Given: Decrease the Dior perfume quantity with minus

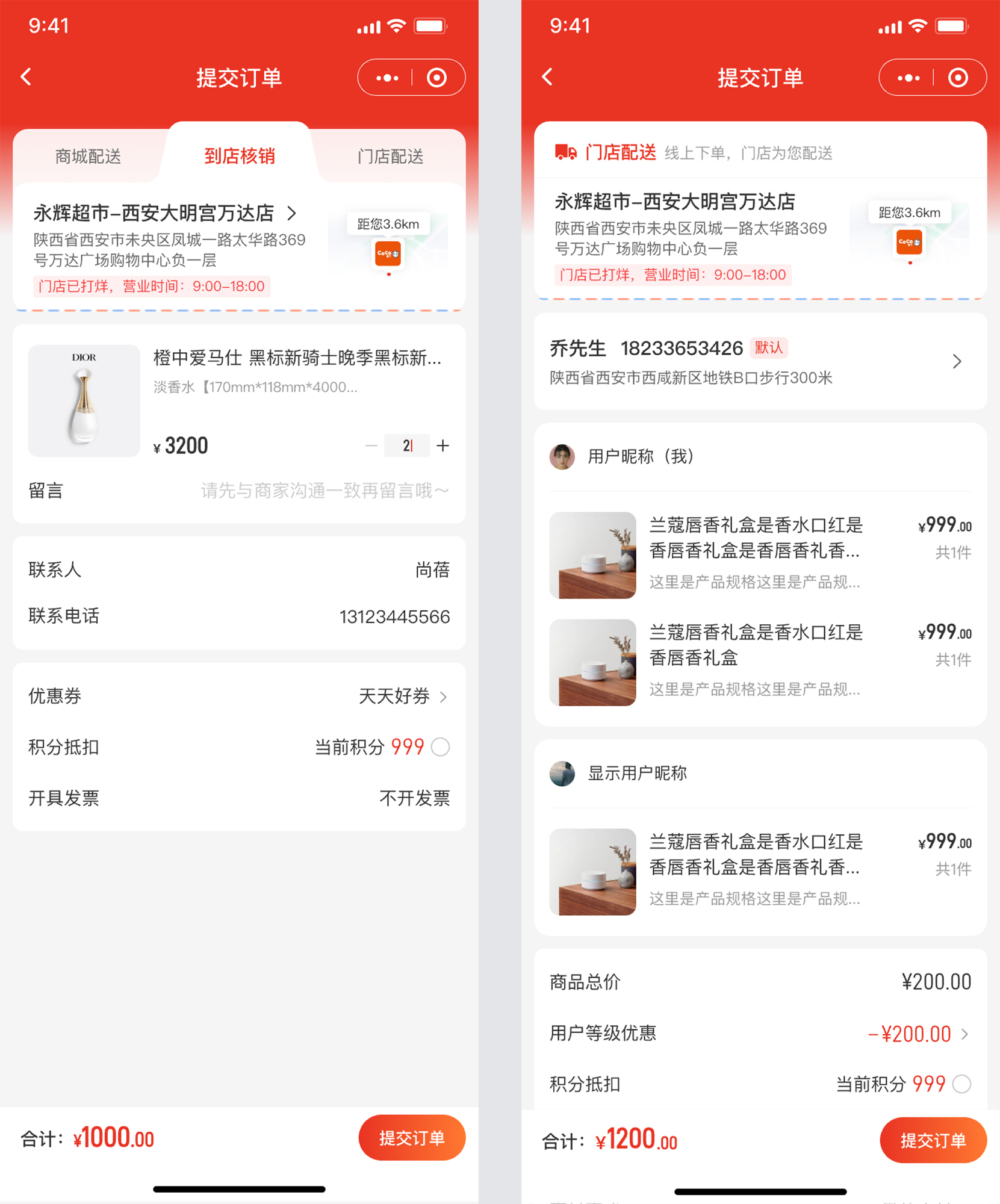Looking at the screenshot, I should (x=371, y=445).
